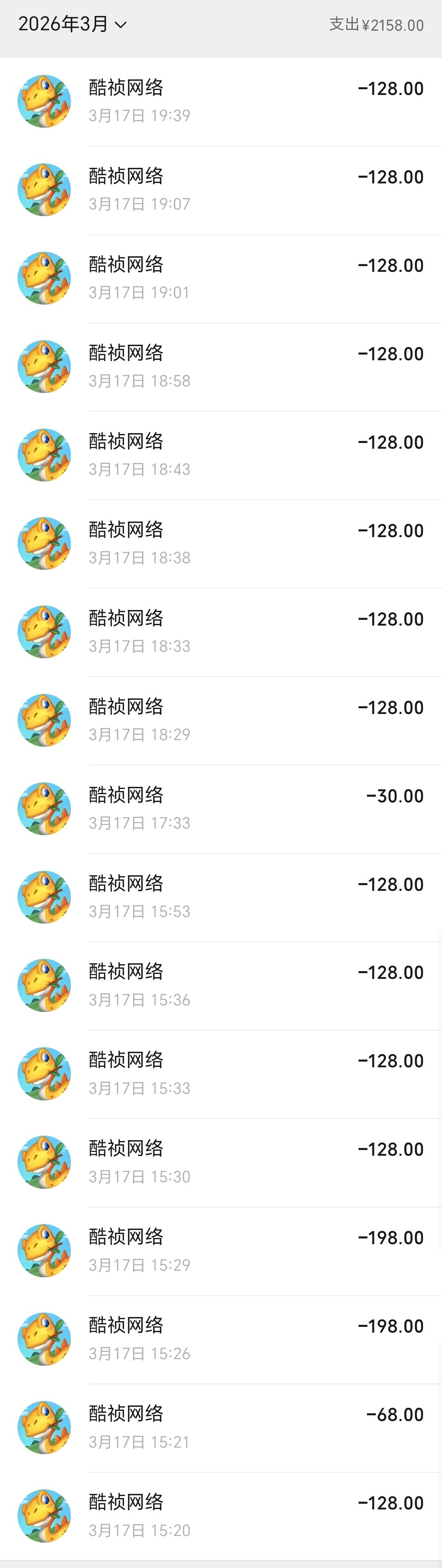Viewport: 442px width, 1568px height.
Task: Open the 酷祯网络 transaction at 18:33
Action: click(x=221, y=632)
